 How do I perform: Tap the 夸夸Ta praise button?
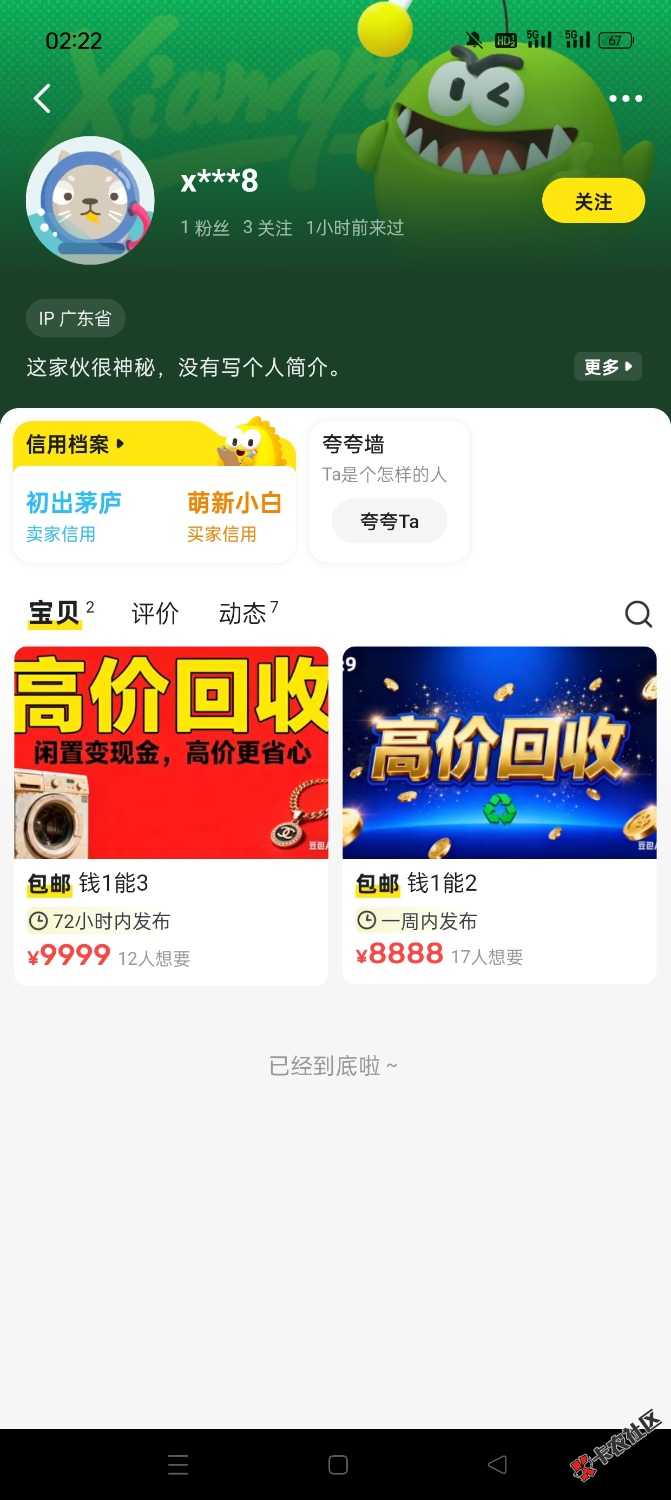pos(389,521)
